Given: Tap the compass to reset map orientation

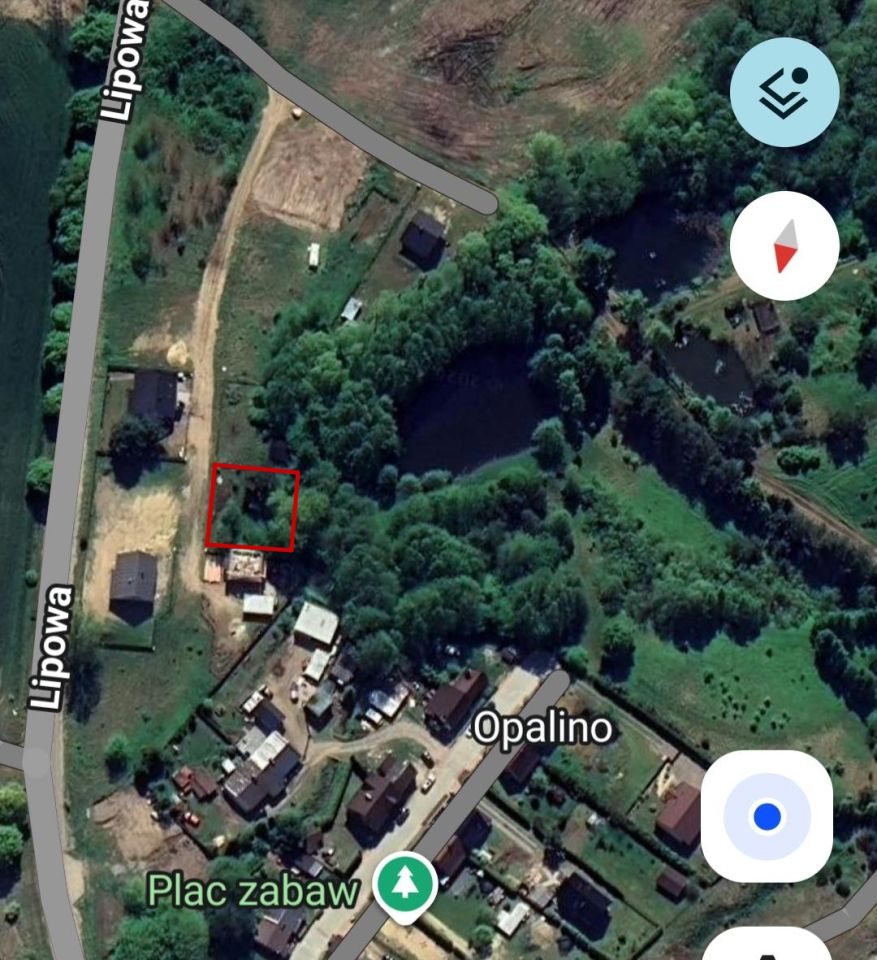Looking at the screenshot, I should pos(785,246).
